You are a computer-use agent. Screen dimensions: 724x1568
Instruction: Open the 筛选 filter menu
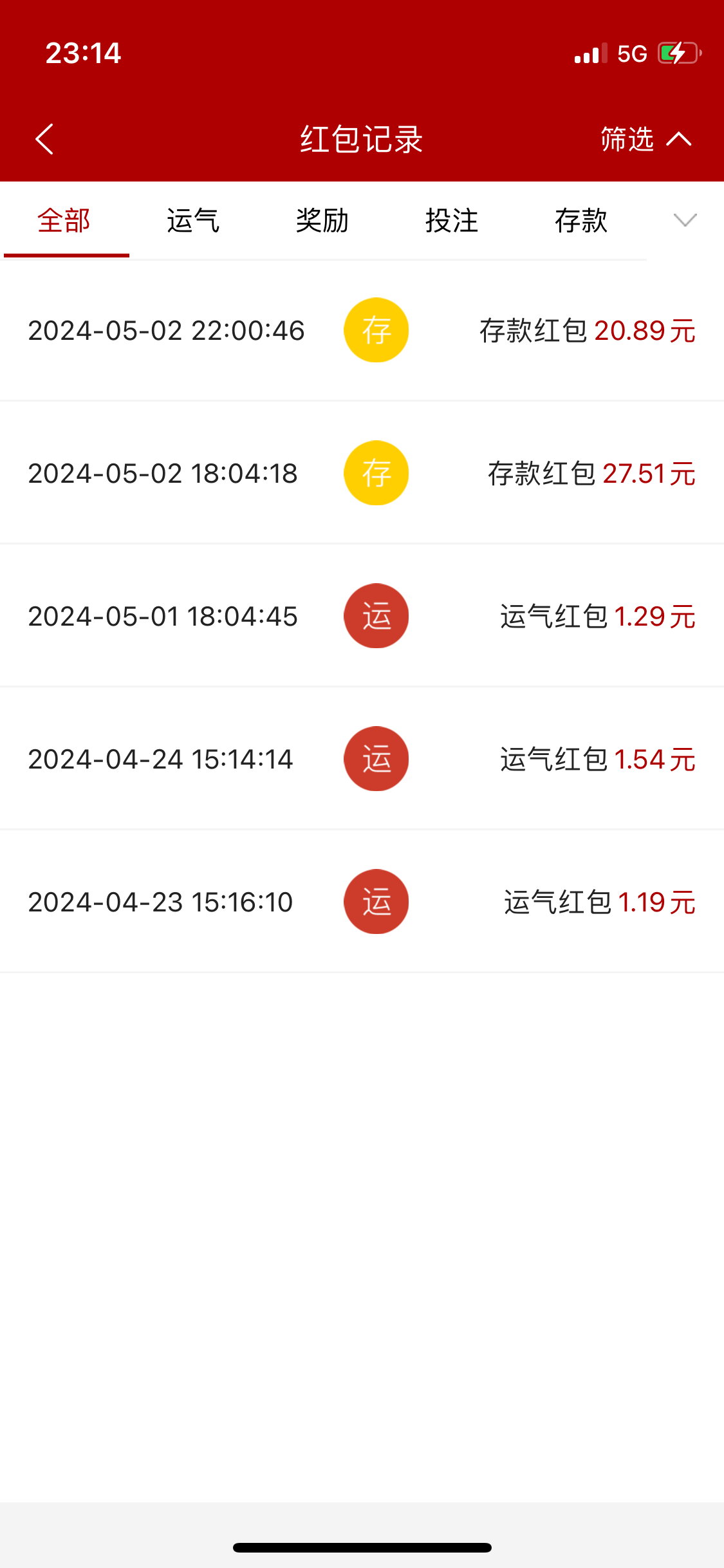click(645, 139)
